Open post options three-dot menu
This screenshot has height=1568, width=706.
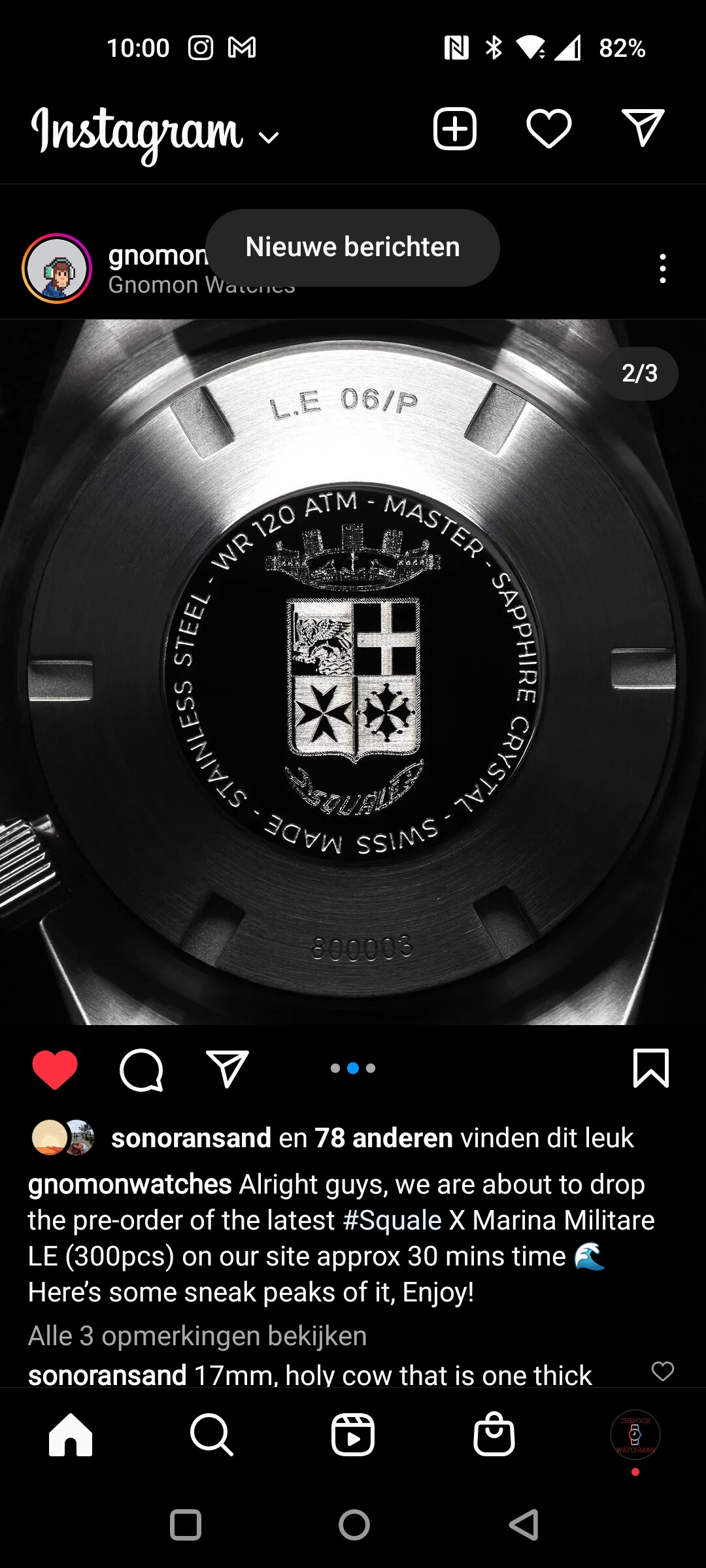pos(663,269)
